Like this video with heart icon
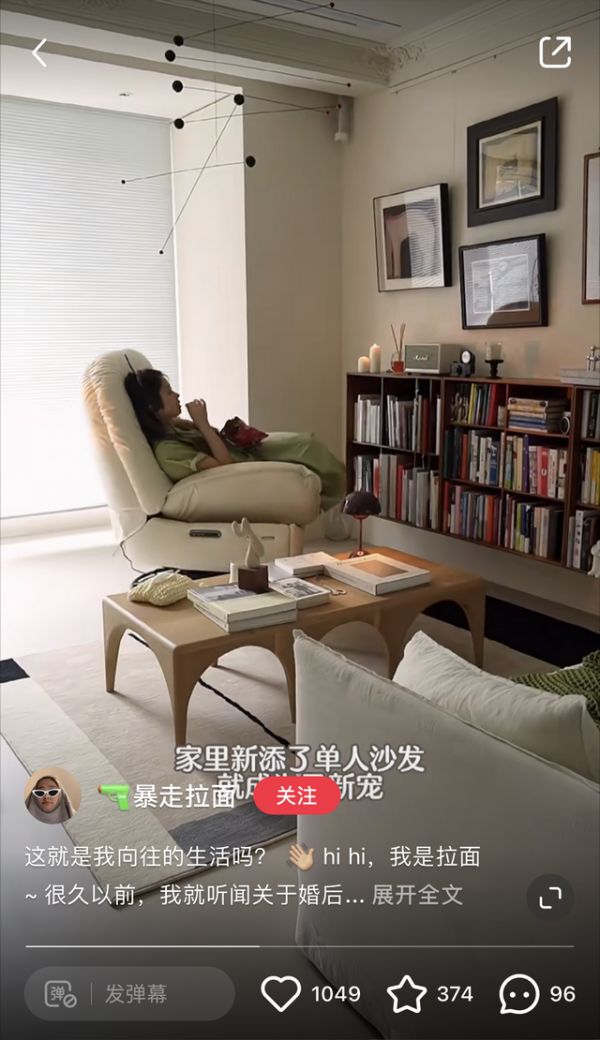Screen dimensions: 600x1040 pos(281,993)
